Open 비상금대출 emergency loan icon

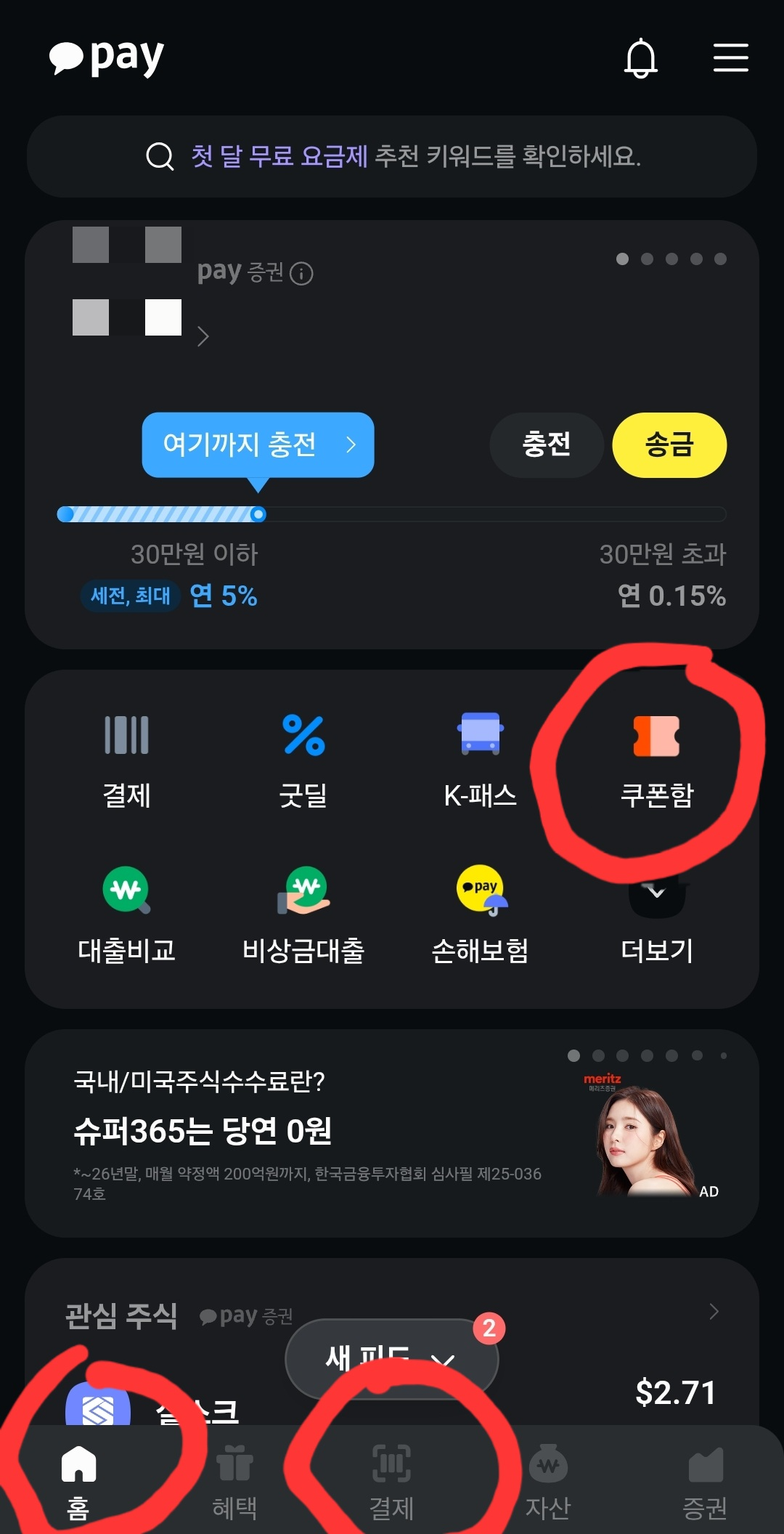(304, 912)
